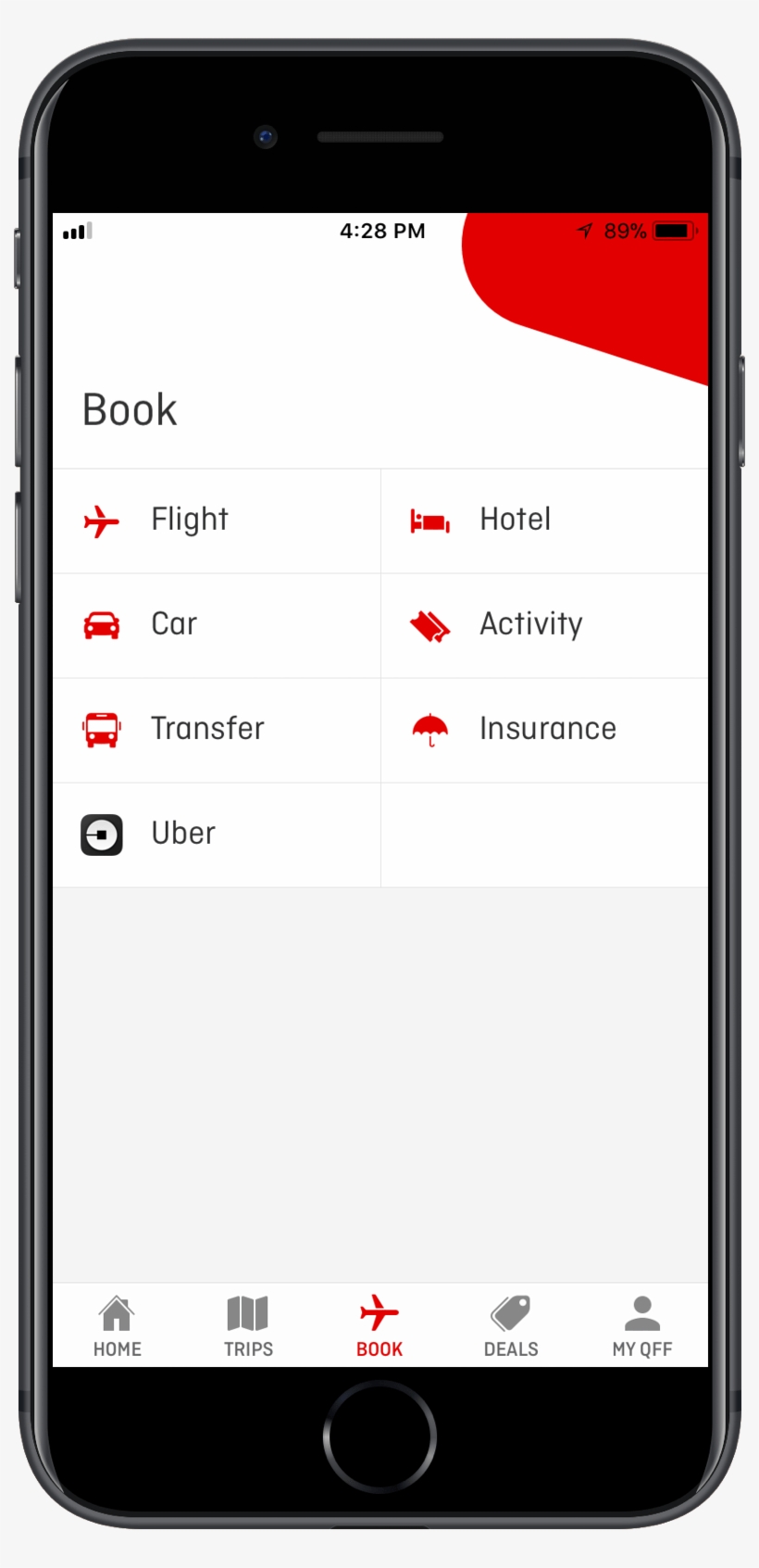Tap the My QFF person icon
The height and width of the screenshot is (1568, 759).
[641, 1311]
